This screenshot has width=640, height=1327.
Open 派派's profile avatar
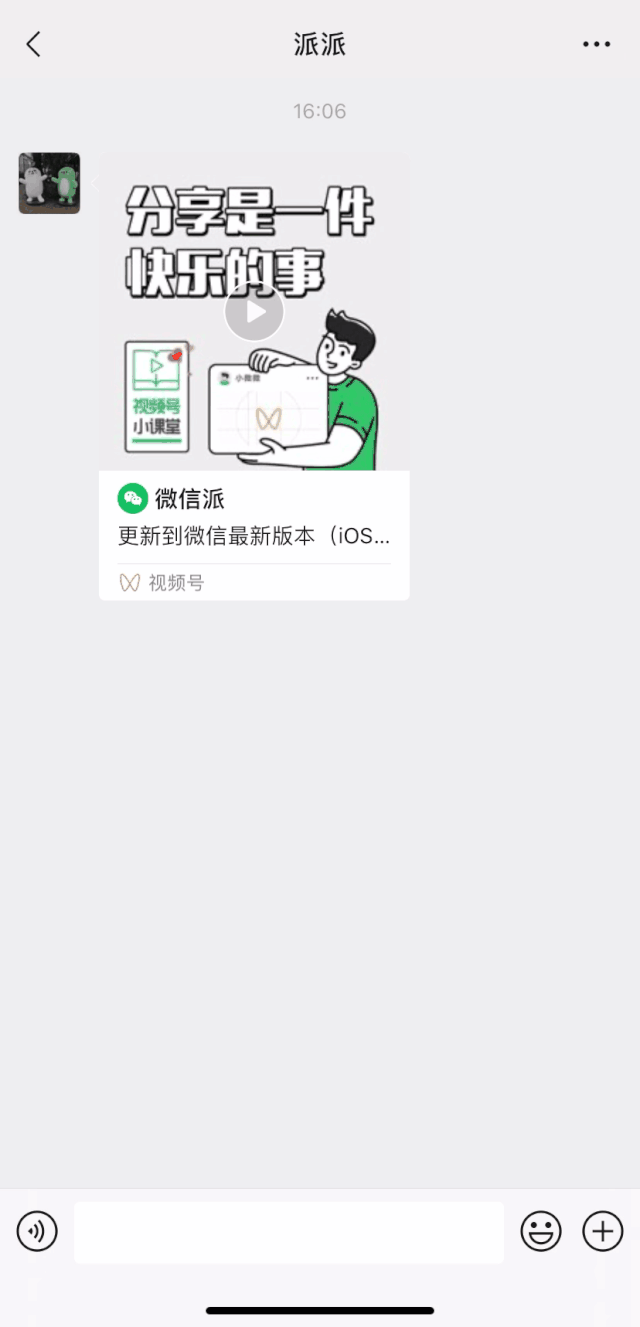coord(49,183)
